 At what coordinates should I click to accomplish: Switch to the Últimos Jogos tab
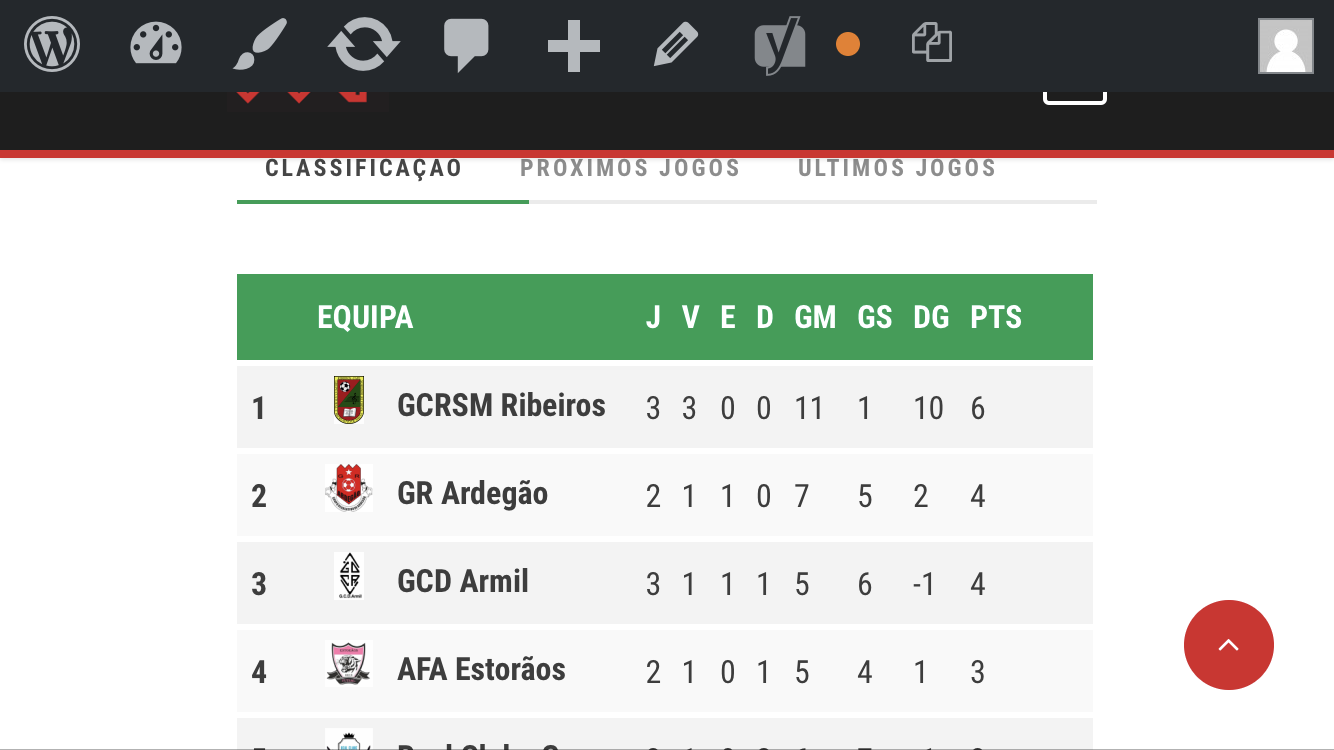[x=897, y=168]
